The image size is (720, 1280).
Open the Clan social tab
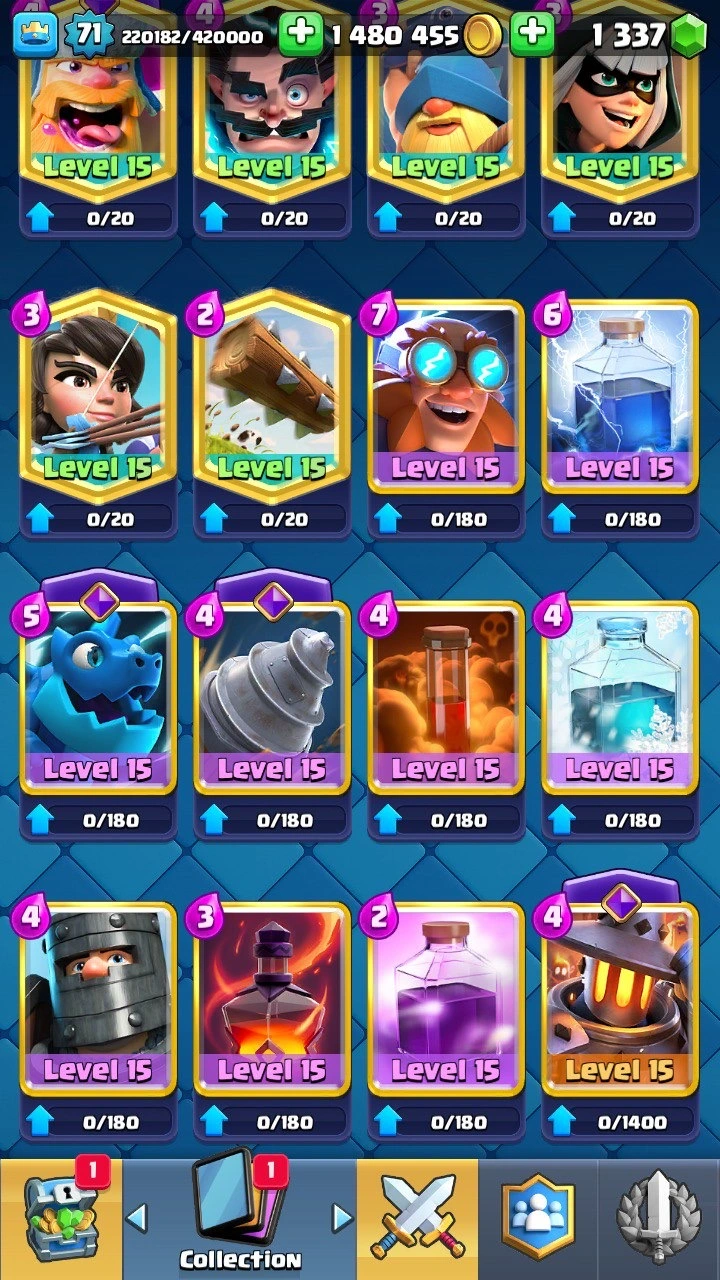pyautogui.click(x=538, y=1220)
